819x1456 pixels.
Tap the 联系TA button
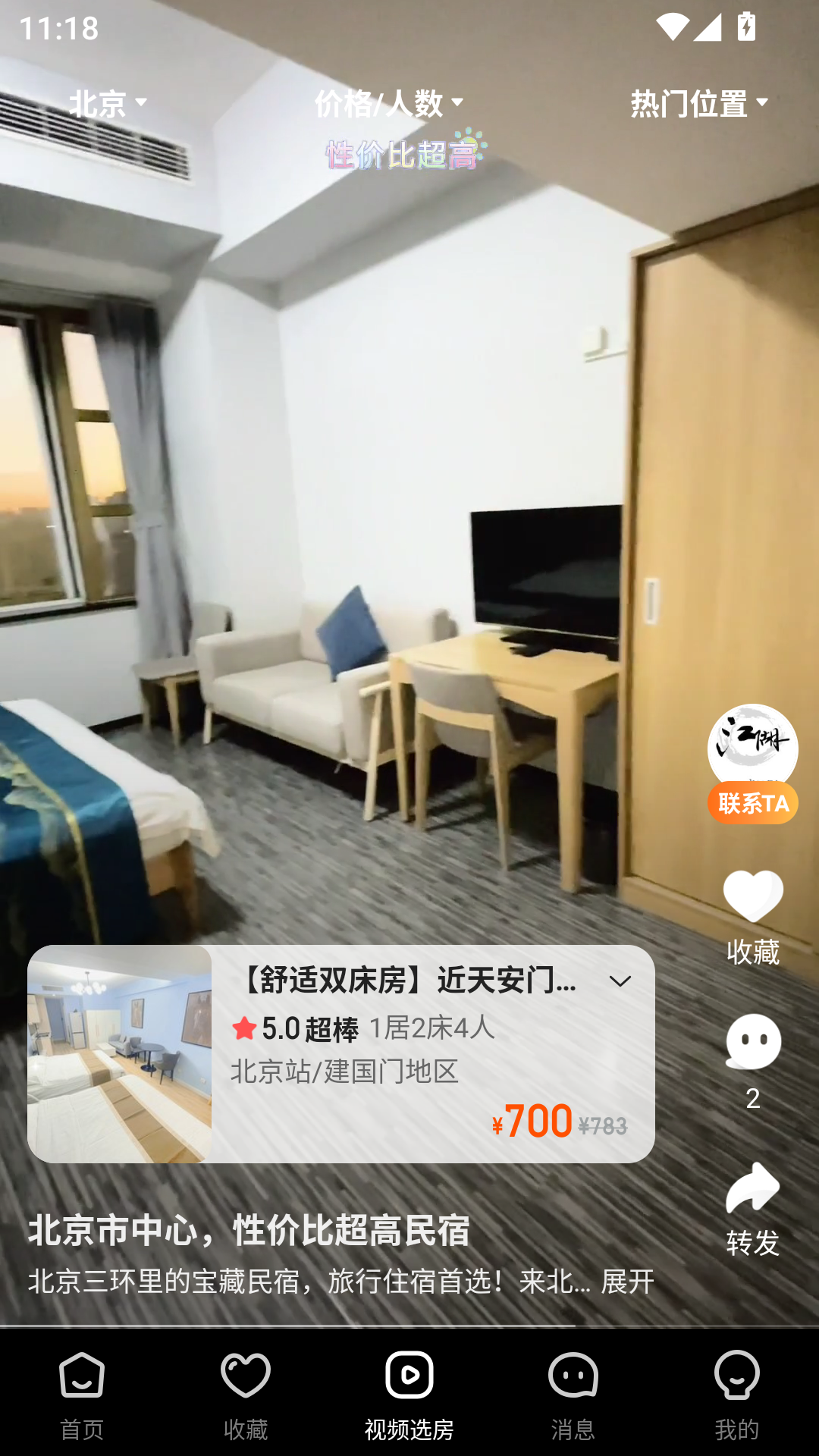coord(752,803)
